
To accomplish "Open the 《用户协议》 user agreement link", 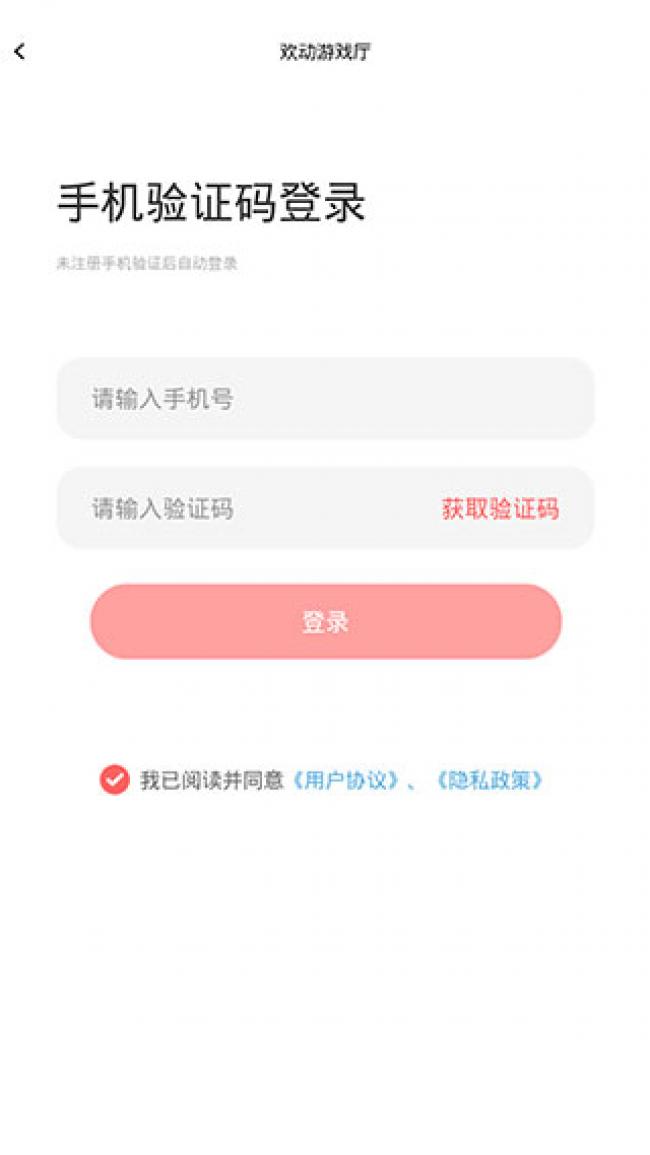I will point(346,780).
